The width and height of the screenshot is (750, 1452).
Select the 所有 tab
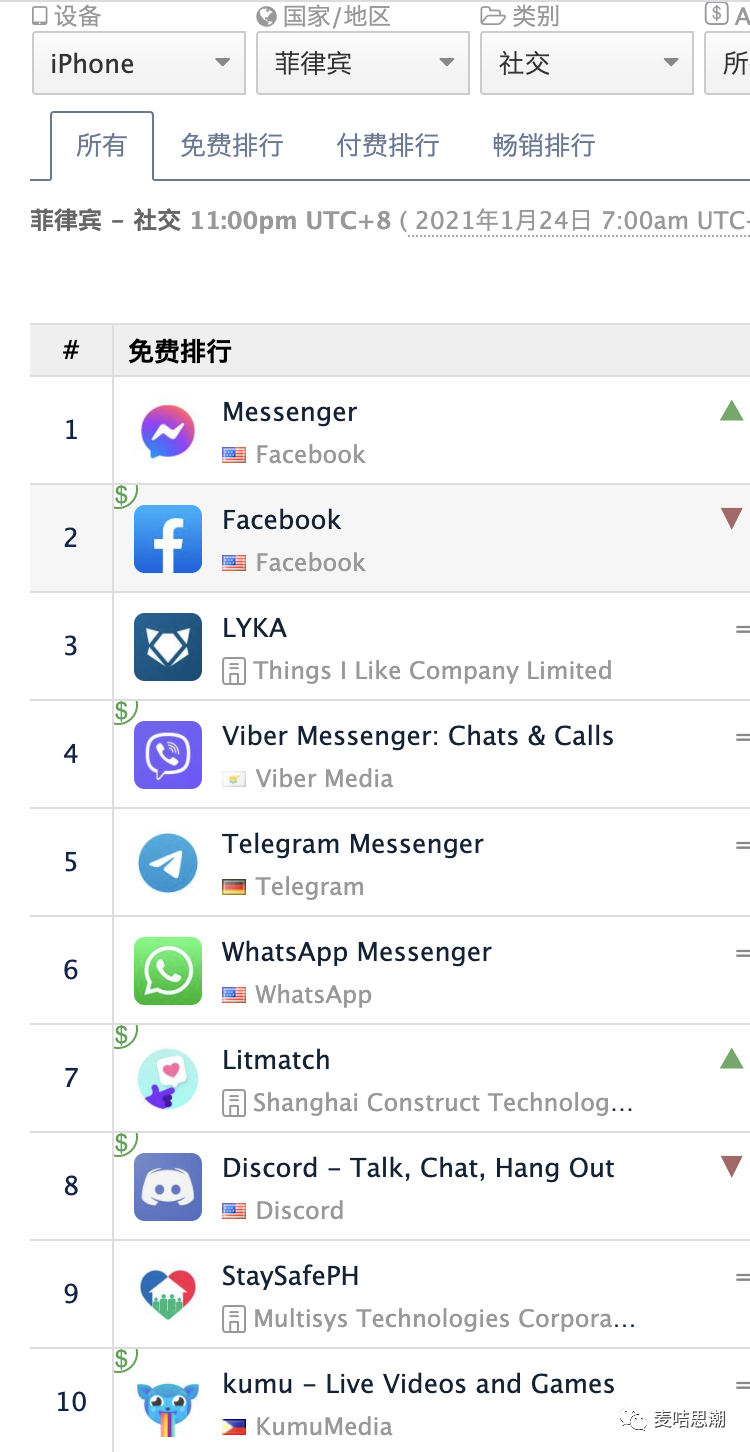(x=101, y=146)
